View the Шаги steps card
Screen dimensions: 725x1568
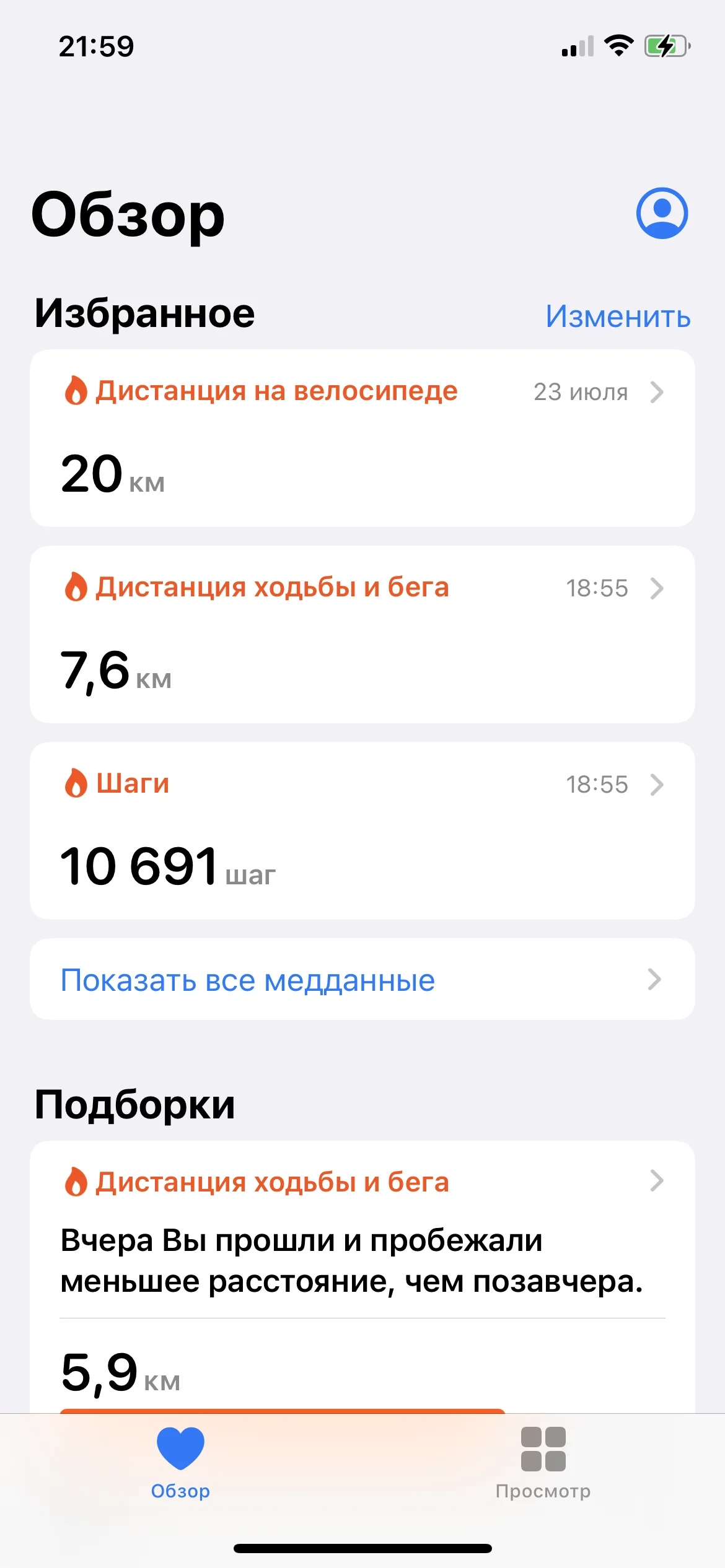[362, 830]
